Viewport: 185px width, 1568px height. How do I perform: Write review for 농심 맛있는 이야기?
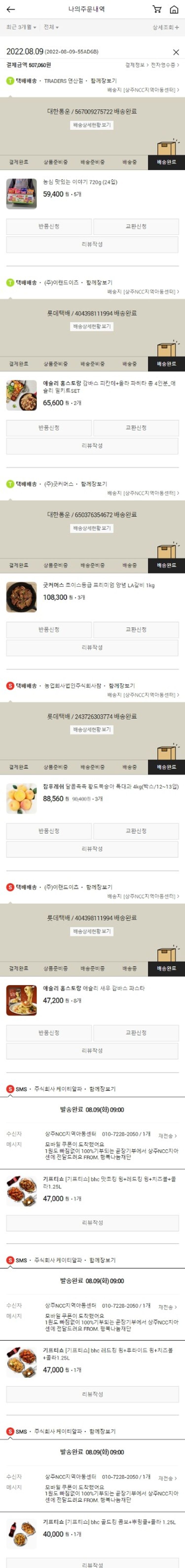coord(92,244)
